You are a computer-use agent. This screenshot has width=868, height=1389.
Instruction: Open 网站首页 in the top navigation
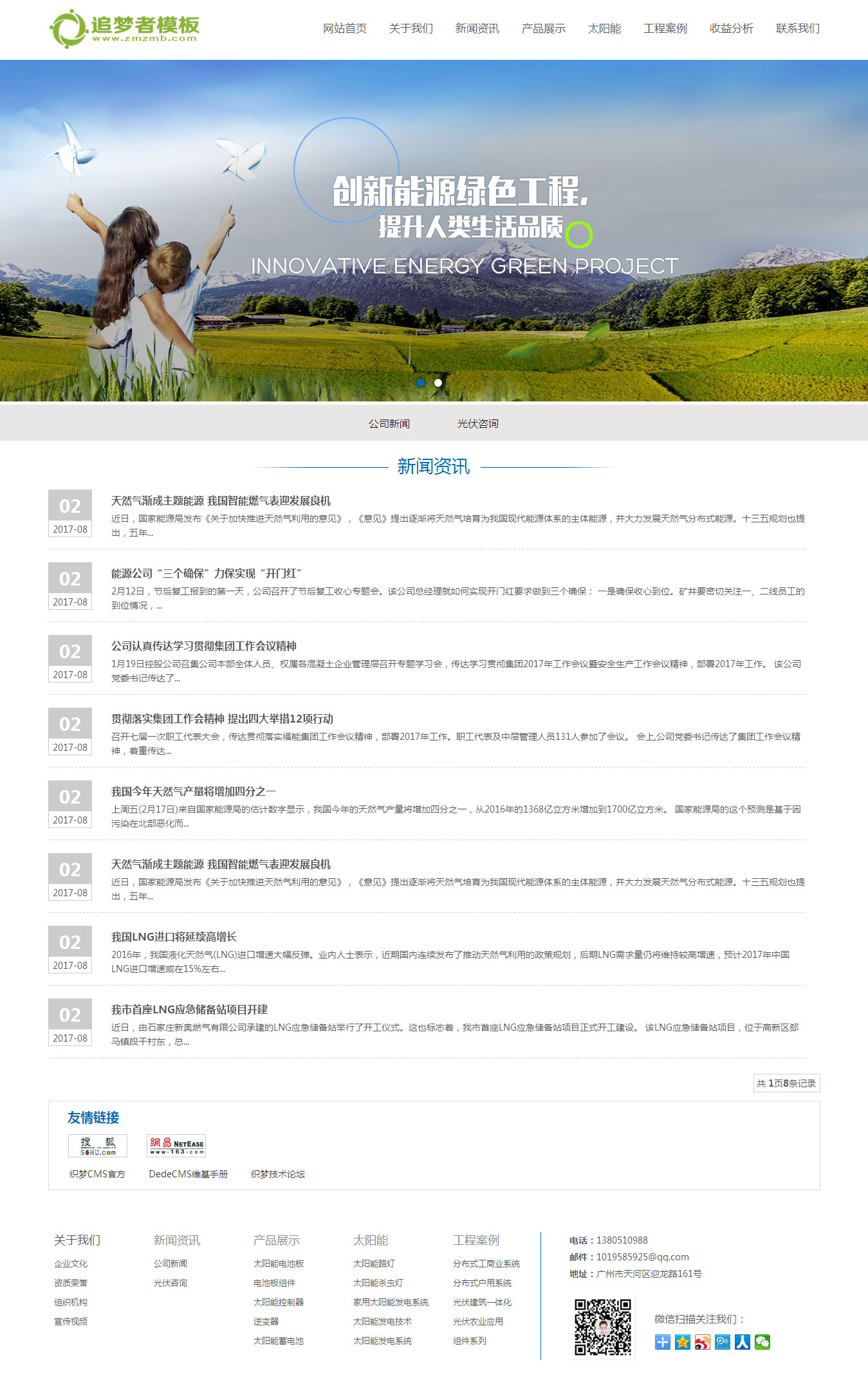(344, 28)
